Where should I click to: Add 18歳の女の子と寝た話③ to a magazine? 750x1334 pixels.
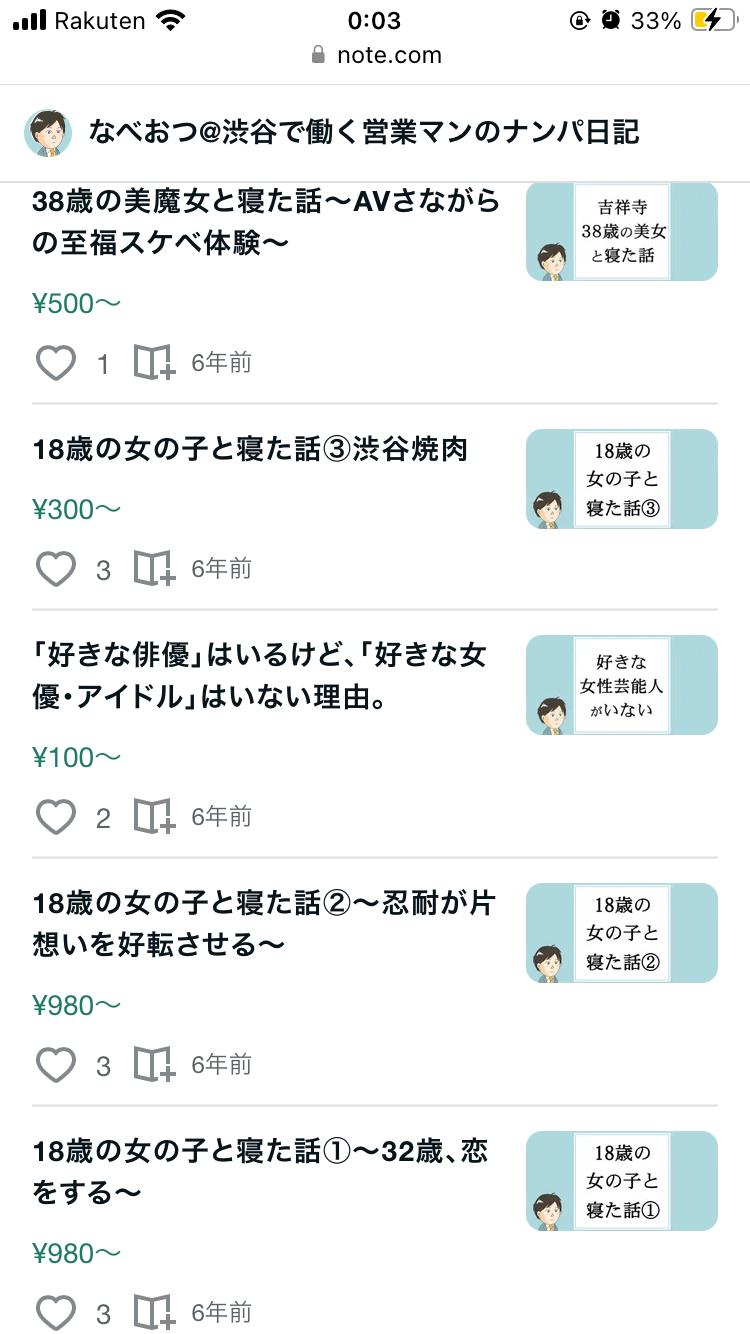pyautogui.click(x=155, y=570)
